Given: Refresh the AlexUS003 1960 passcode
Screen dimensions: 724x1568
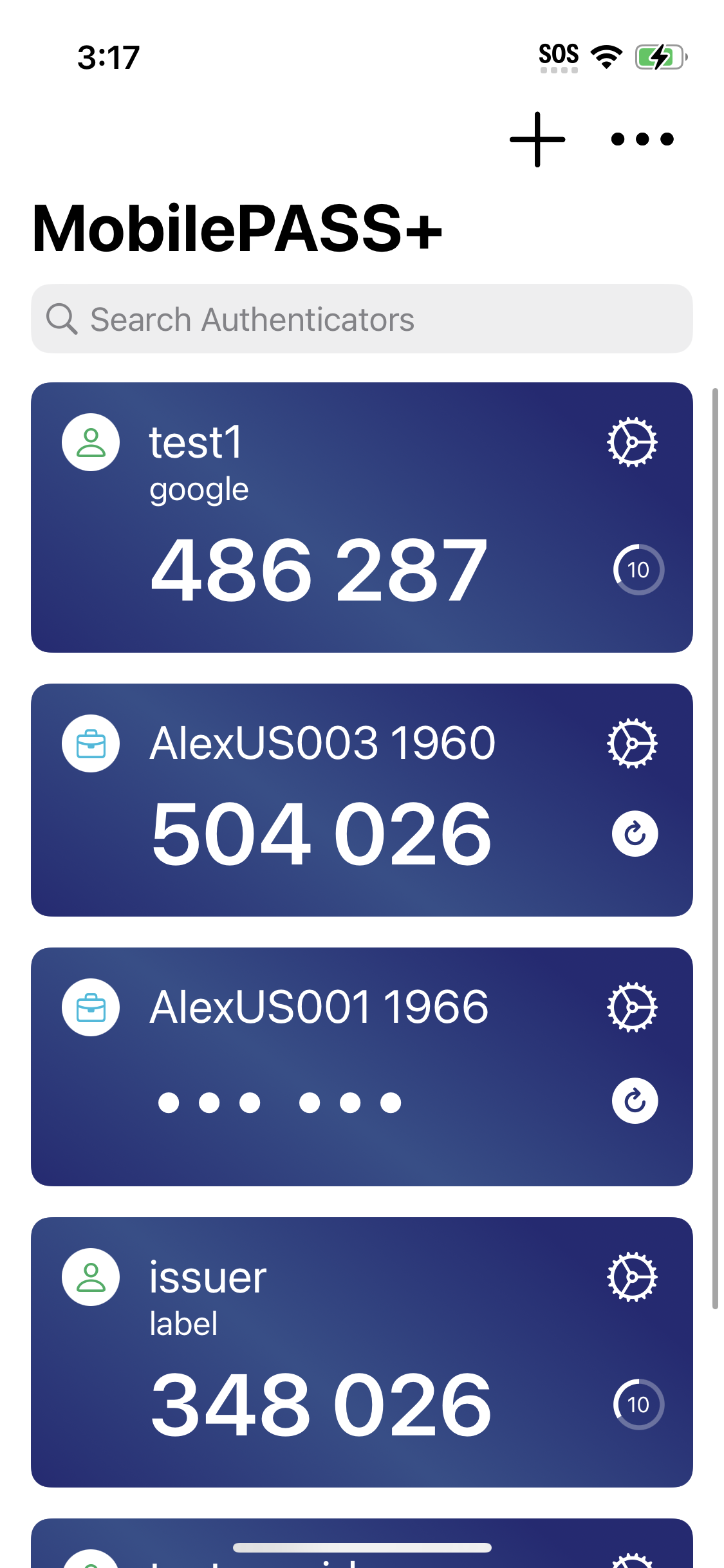Looking at the screenshot, I should pos(635,834).
